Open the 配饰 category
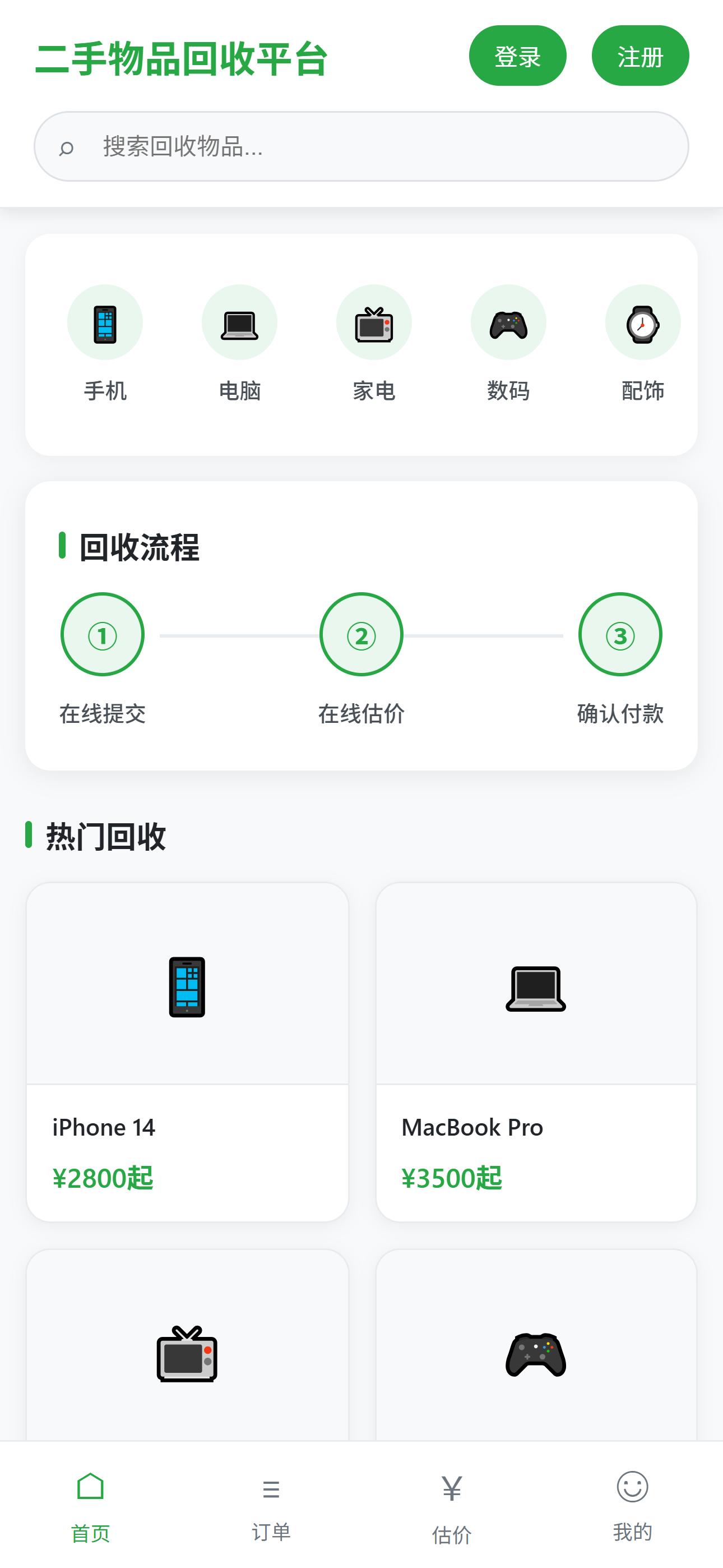Image resolution: width=723 pixels, height=1568 pixels. pos(643,344)
